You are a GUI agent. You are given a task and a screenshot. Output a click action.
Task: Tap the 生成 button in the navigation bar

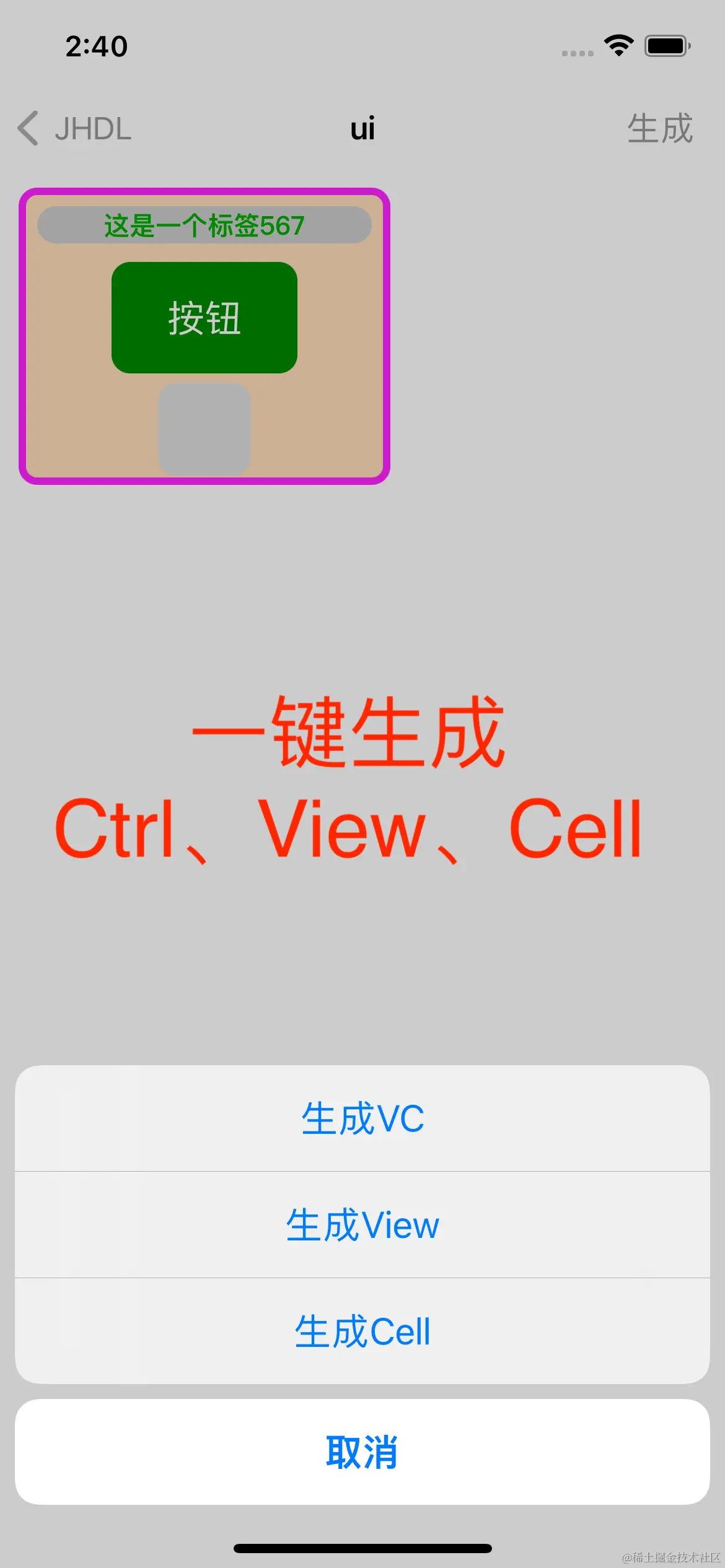pyautogui.click(x=659, y=129)
